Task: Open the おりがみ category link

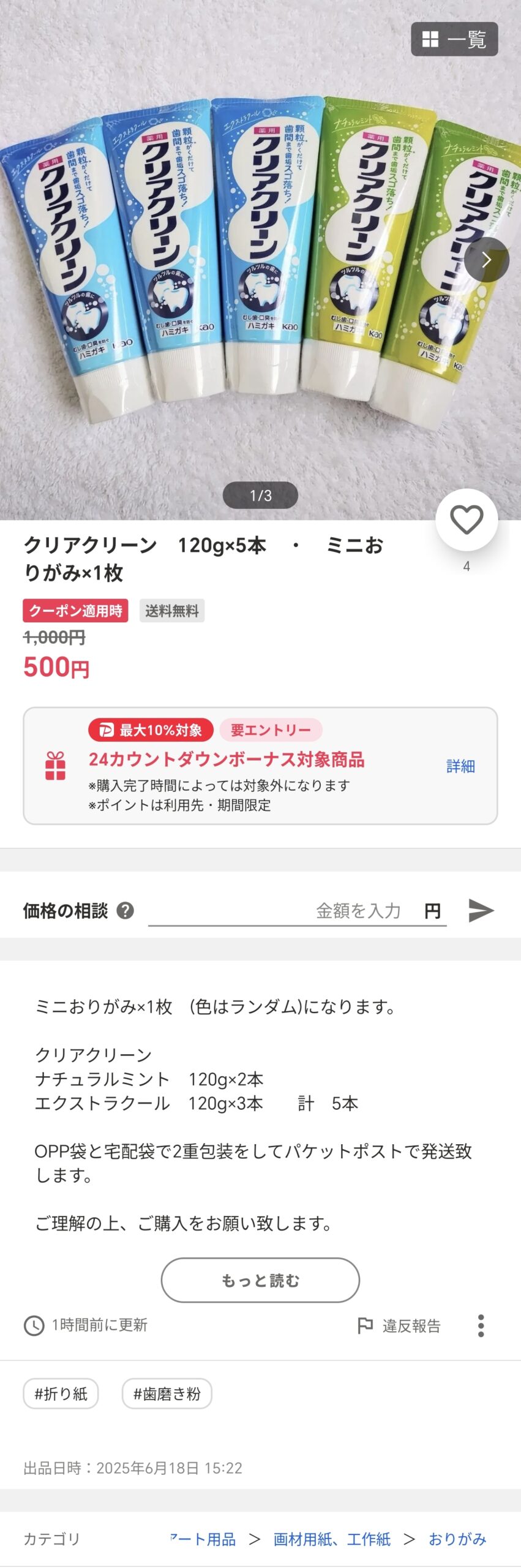Action: (x=457, y=1539)
